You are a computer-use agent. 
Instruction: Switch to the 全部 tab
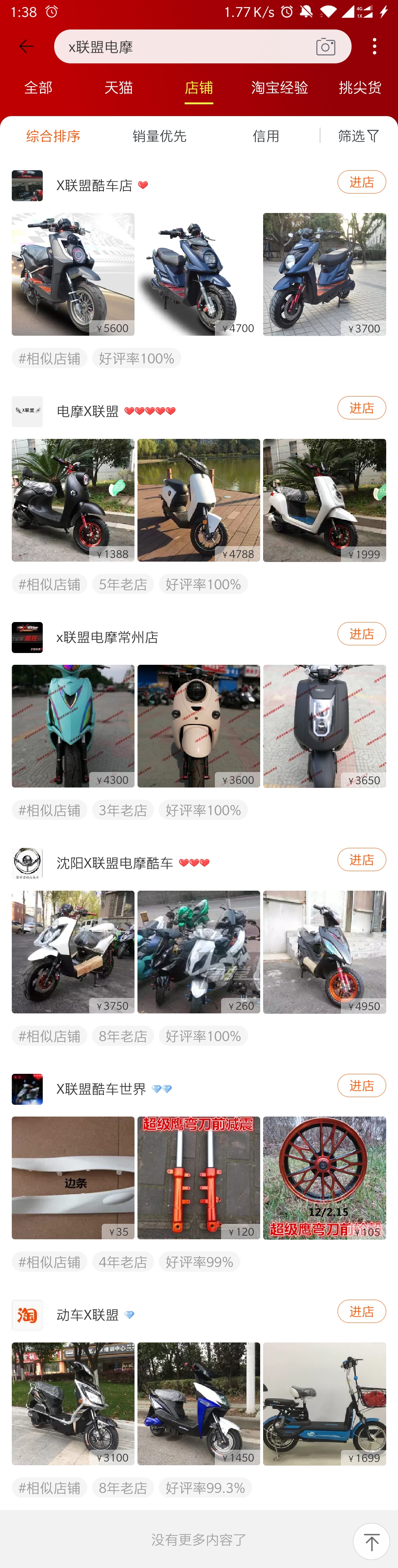[38, 88]
